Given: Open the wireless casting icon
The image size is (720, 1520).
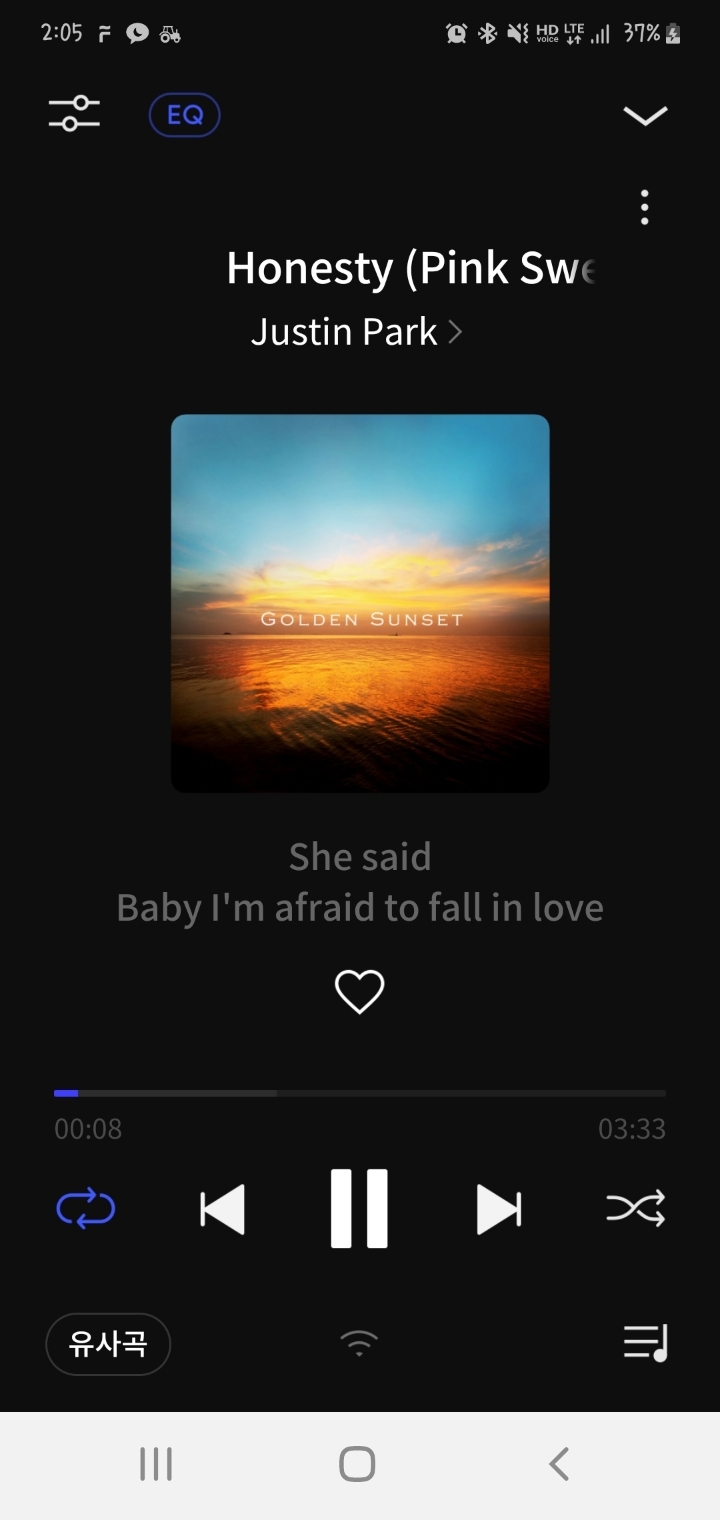Looking at the screenshot, I should point(359,1343).
